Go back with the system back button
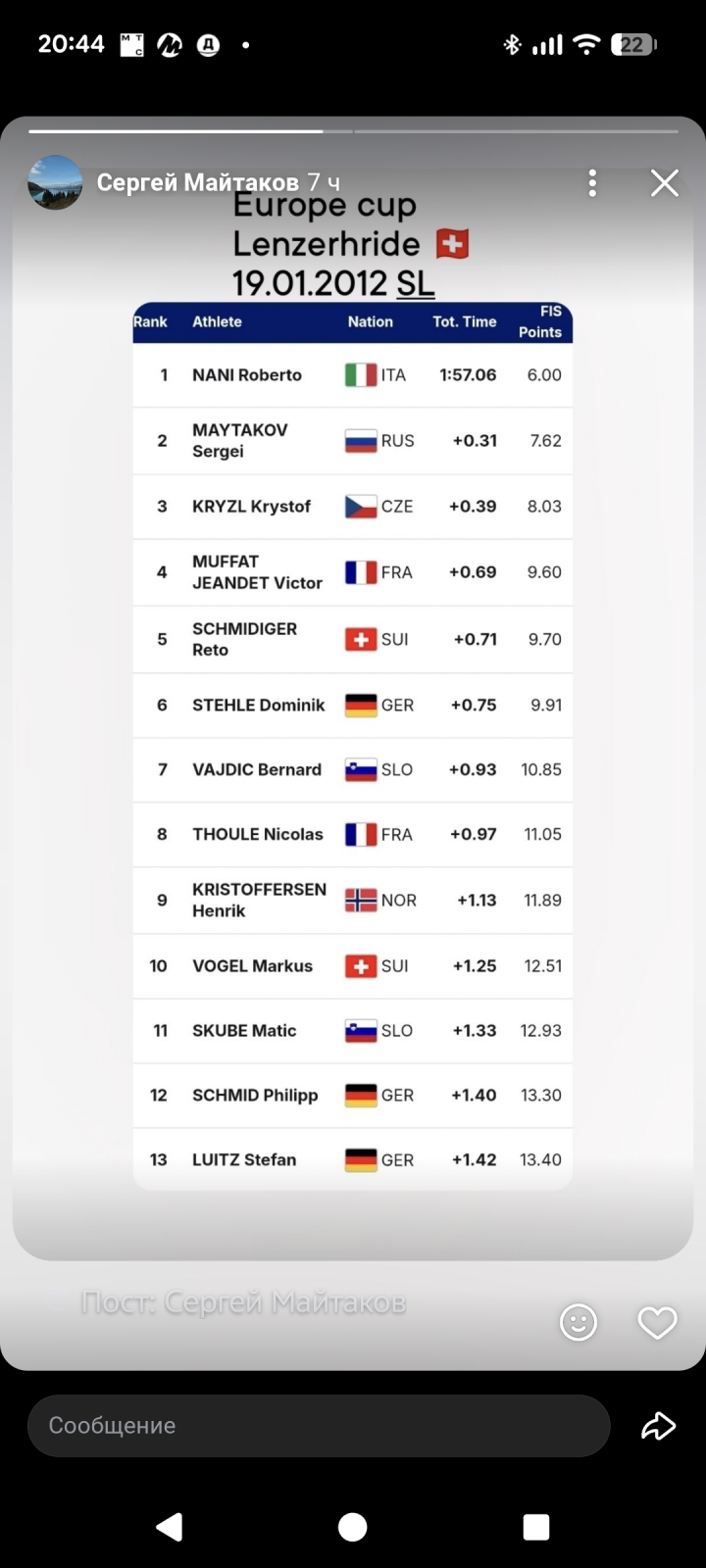Image resolution: width=706 pixels, height=1568 pixels. pos(170,1527)
